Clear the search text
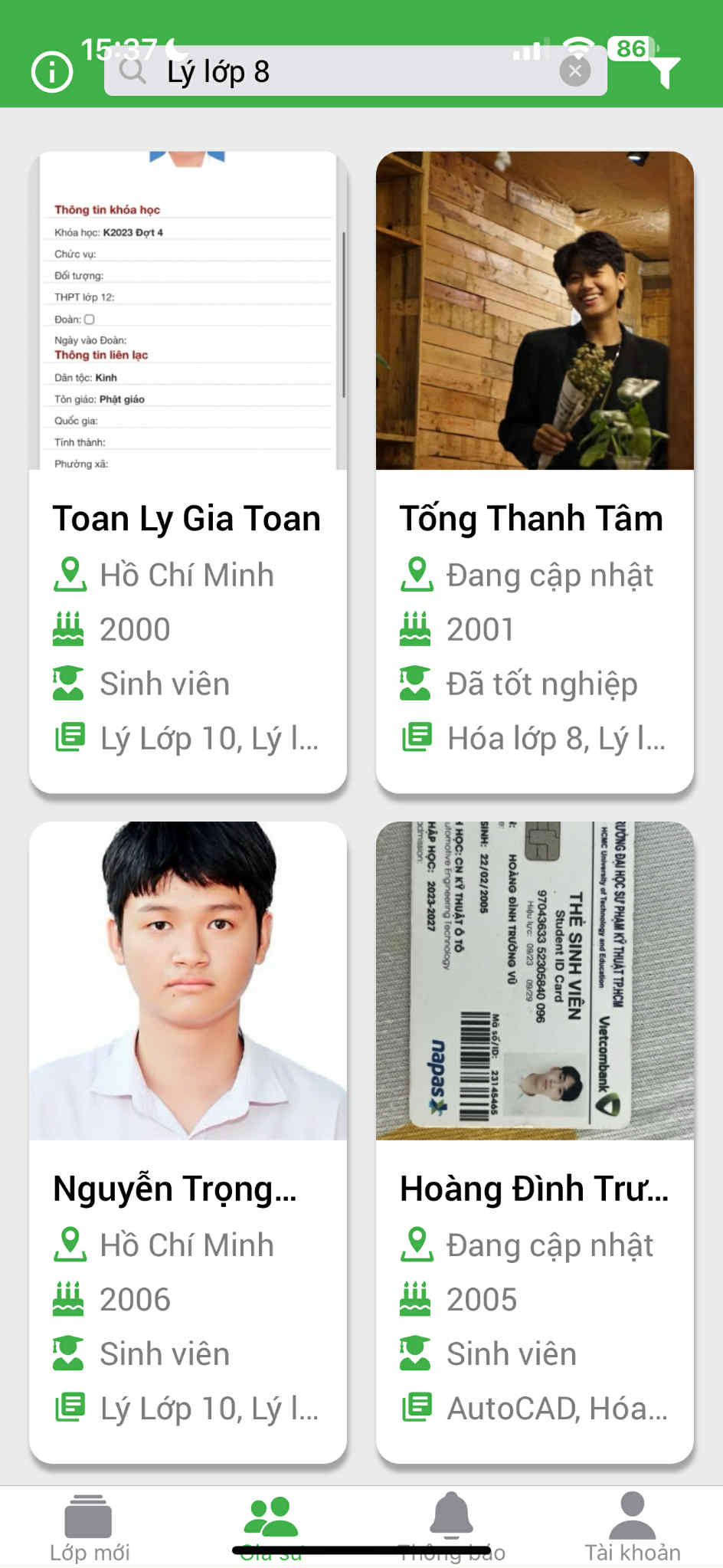This screenshot has height=1568, width=723. pos(574,71)
